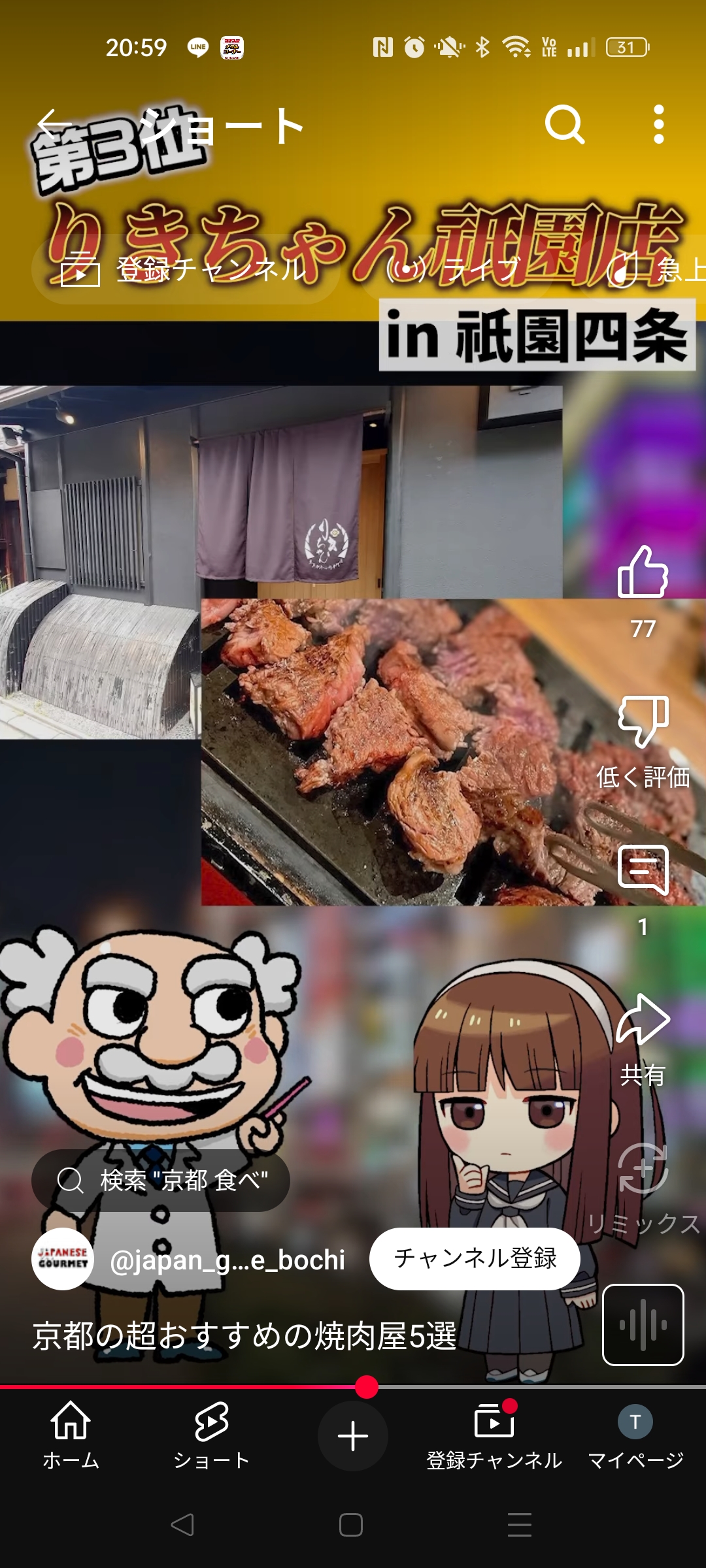Like this Short with thumbs up
706x1568 pixels.
click(643, 574)
